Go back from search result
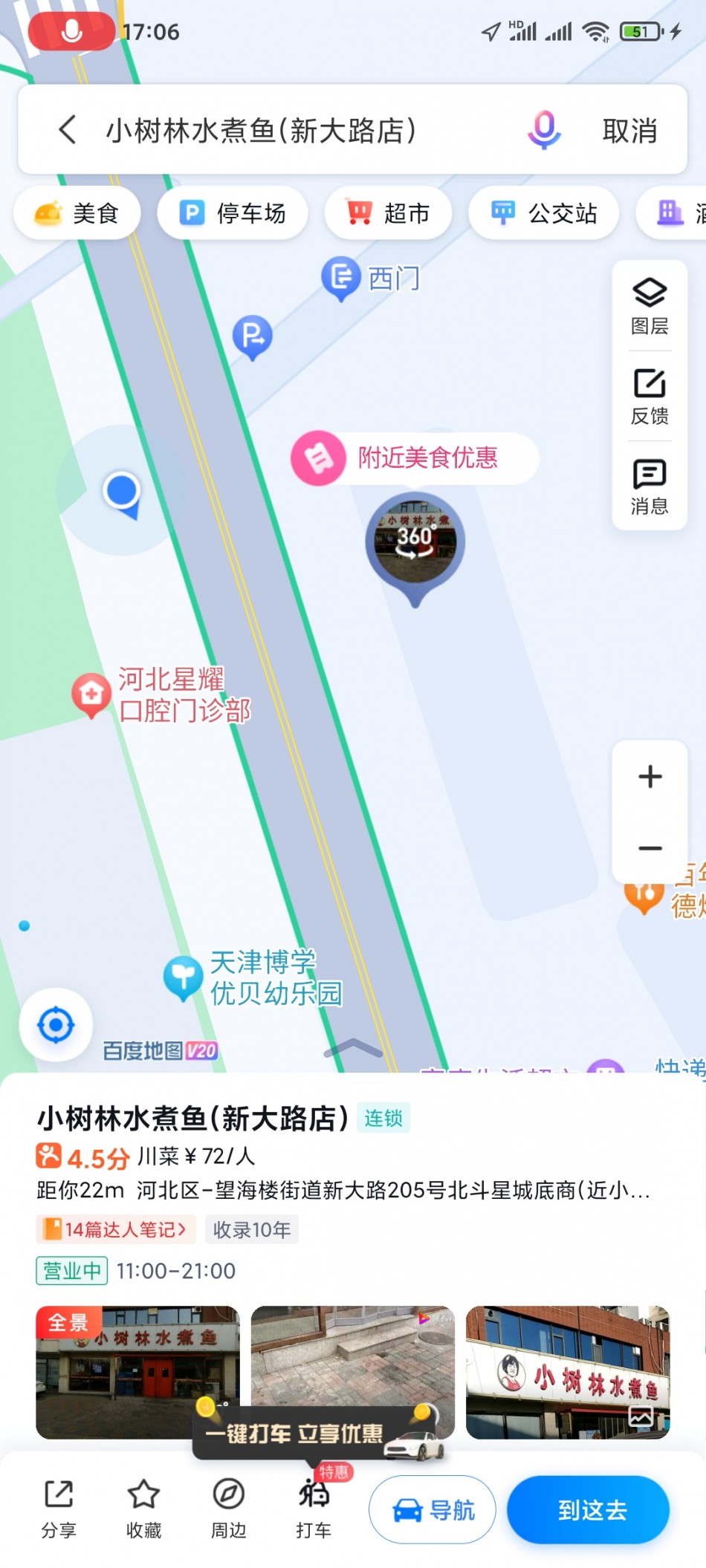This screenshot has height=1568, width=706. point(67,130)
